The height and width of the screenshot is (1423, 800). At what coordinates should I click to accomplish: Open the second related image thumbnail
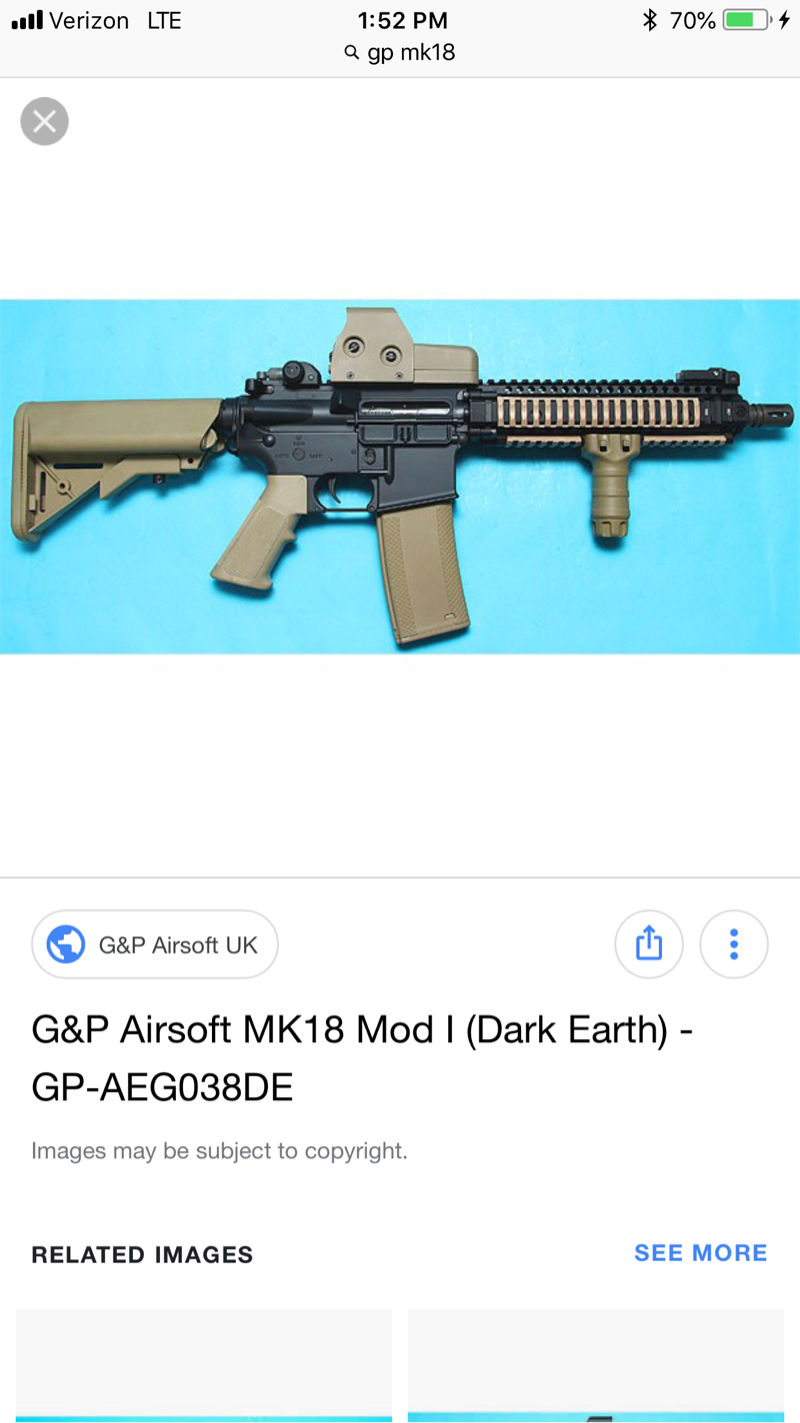596,1365
